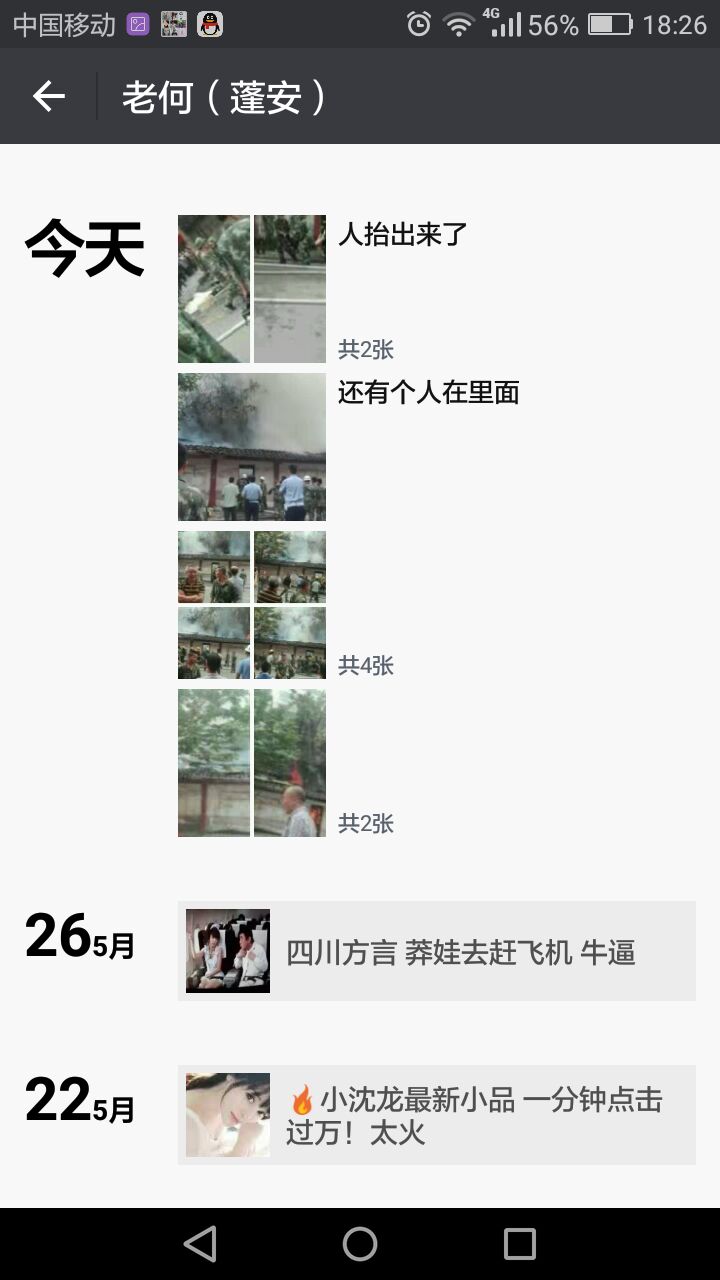Open the system recent apps view
Viewport: 720px width, 1280px height.
tap(520, 1244)
